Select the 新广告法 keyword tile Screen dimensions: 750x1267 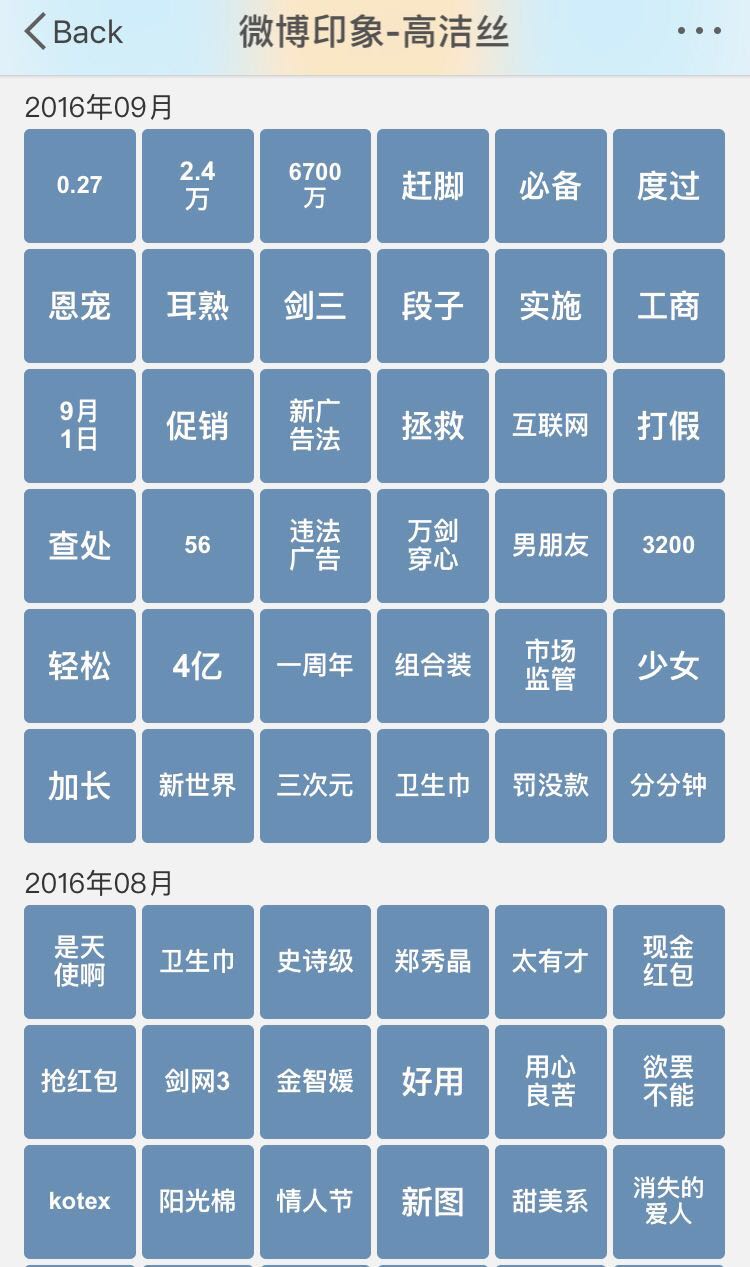[x=315, y=426]
